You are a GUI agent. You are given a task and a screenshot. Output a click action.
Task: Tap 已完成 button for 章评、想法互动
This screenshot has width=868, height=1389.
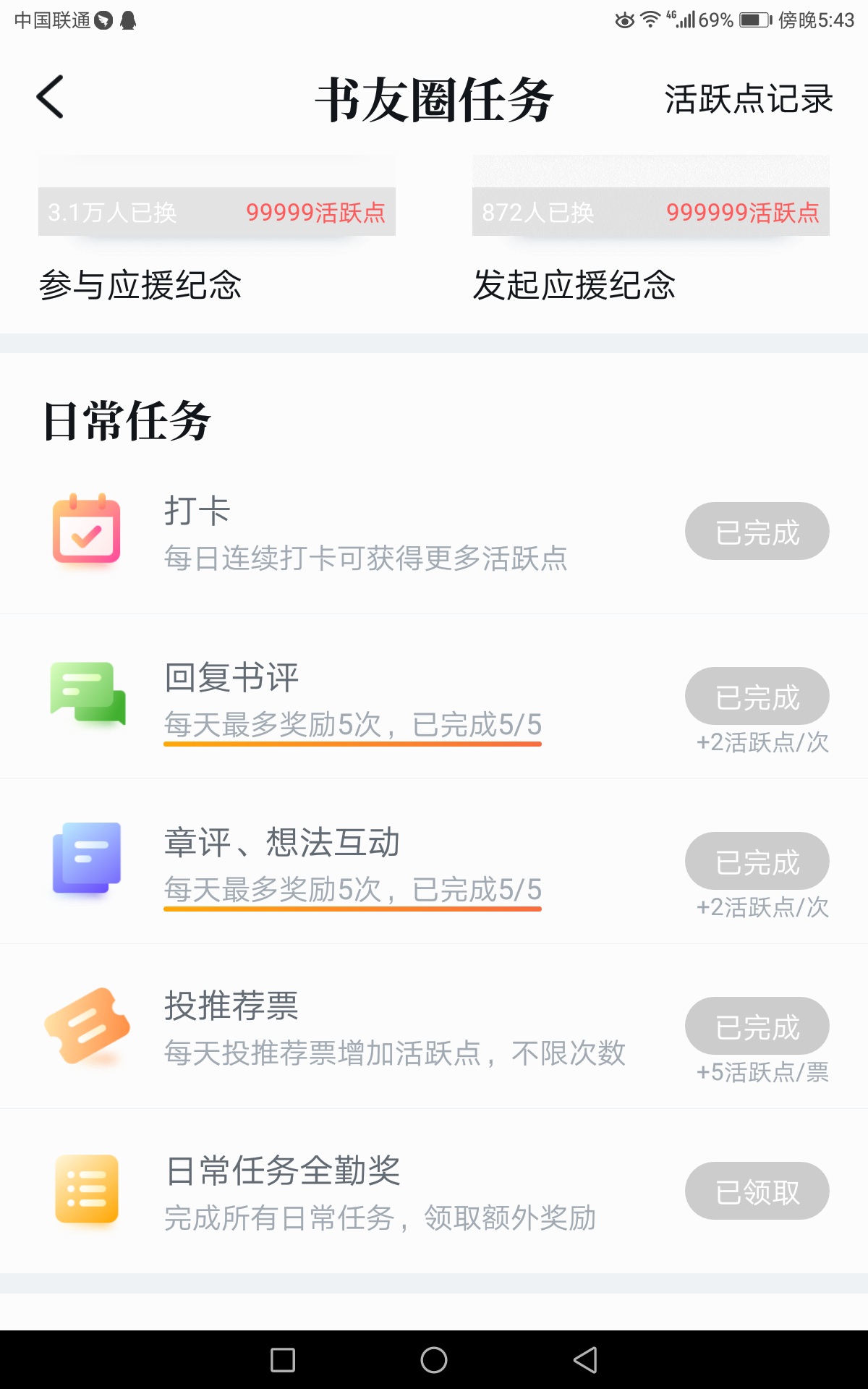pyautogui.click(x=757, y=861)
